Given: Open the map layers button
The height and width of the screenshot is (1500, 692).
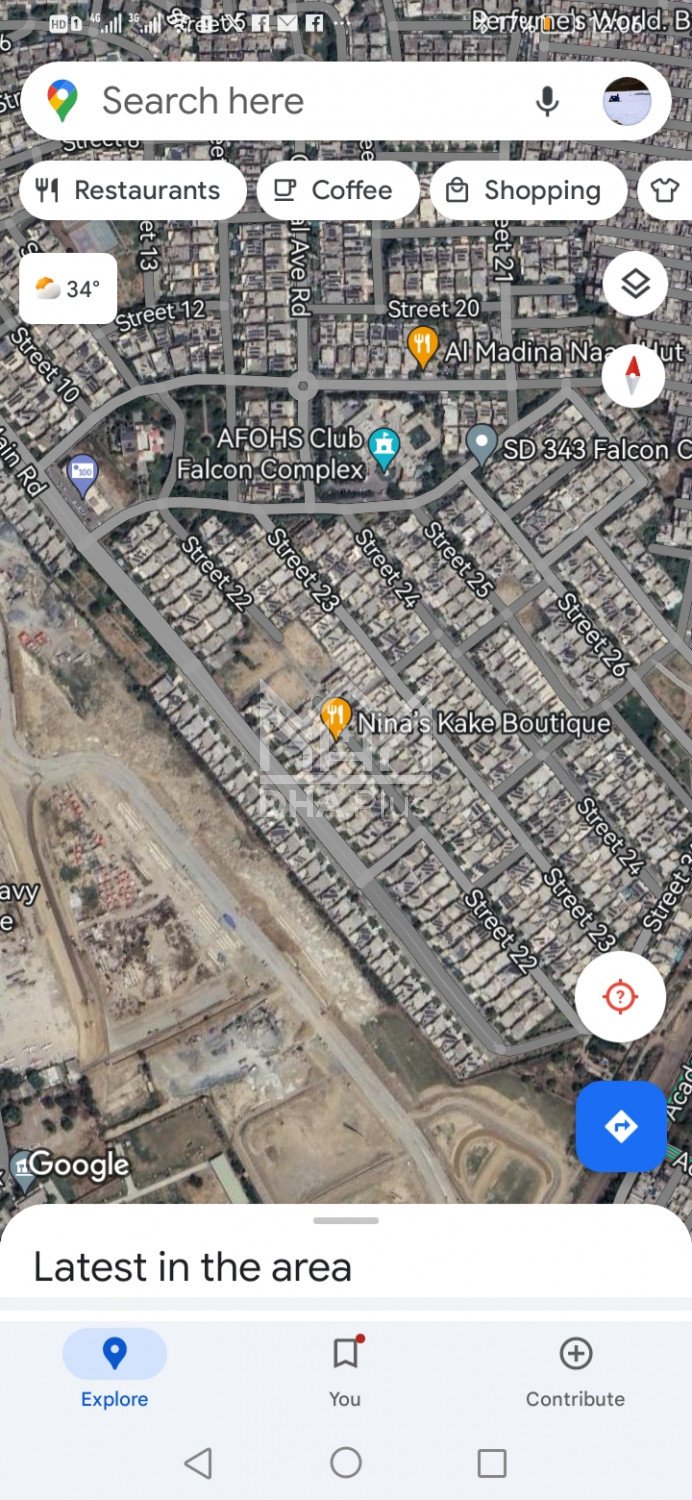Looking at the screenshot, I should click(635, 285).
